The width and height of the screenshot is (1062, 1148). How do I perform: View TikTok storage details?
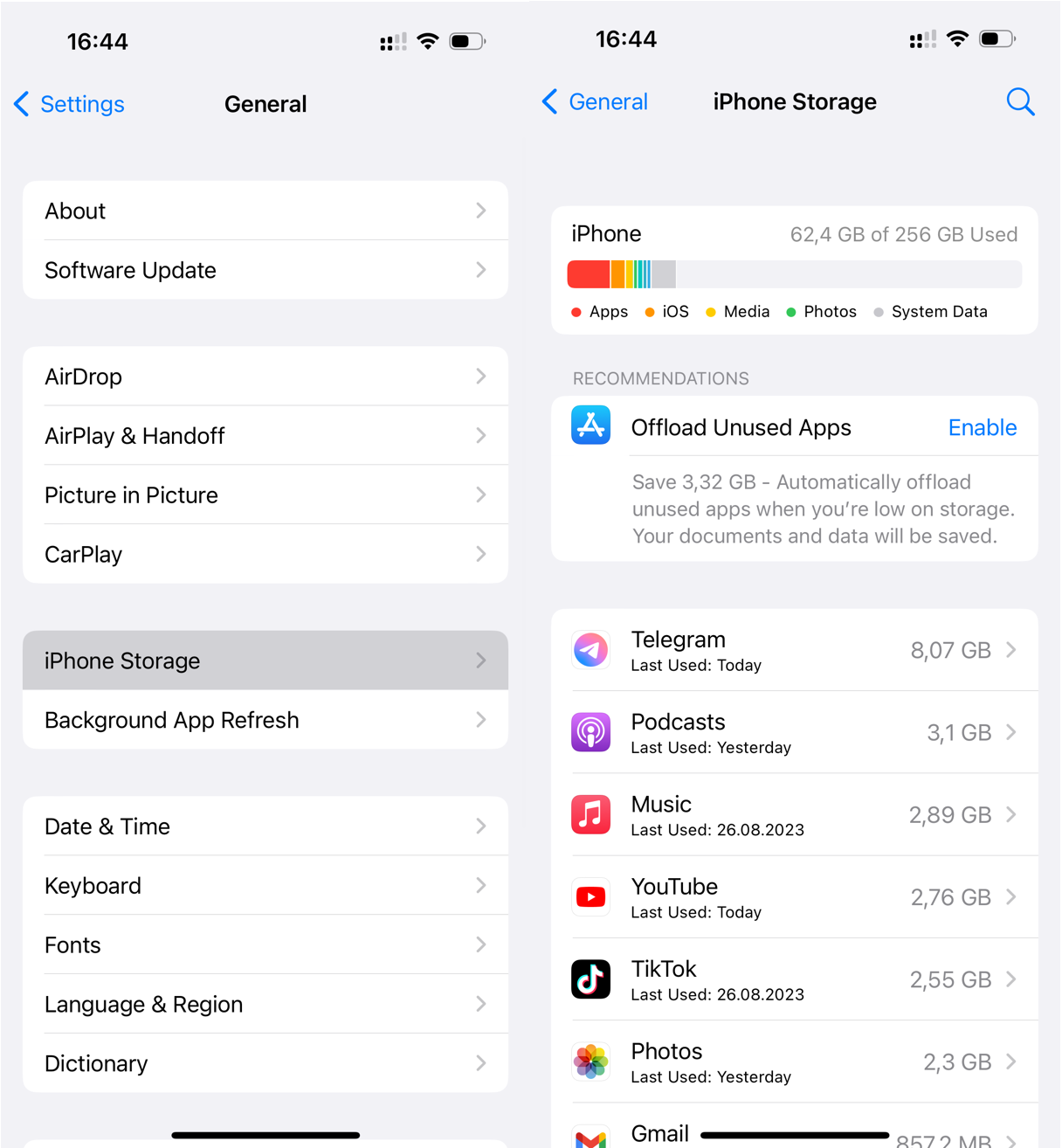point(794,979)
